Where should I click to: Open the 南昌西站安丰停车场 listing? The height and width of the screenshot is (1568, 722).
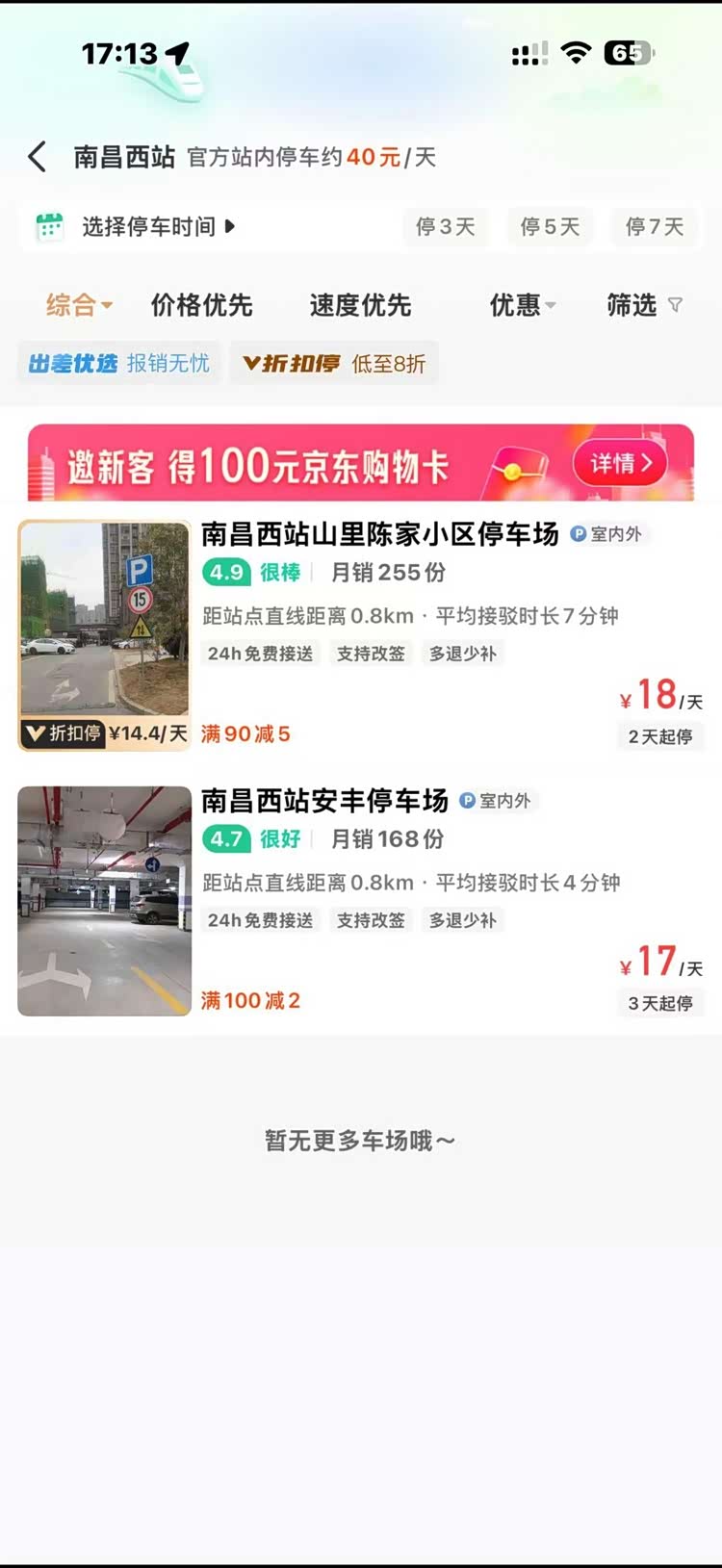point(324,801)
